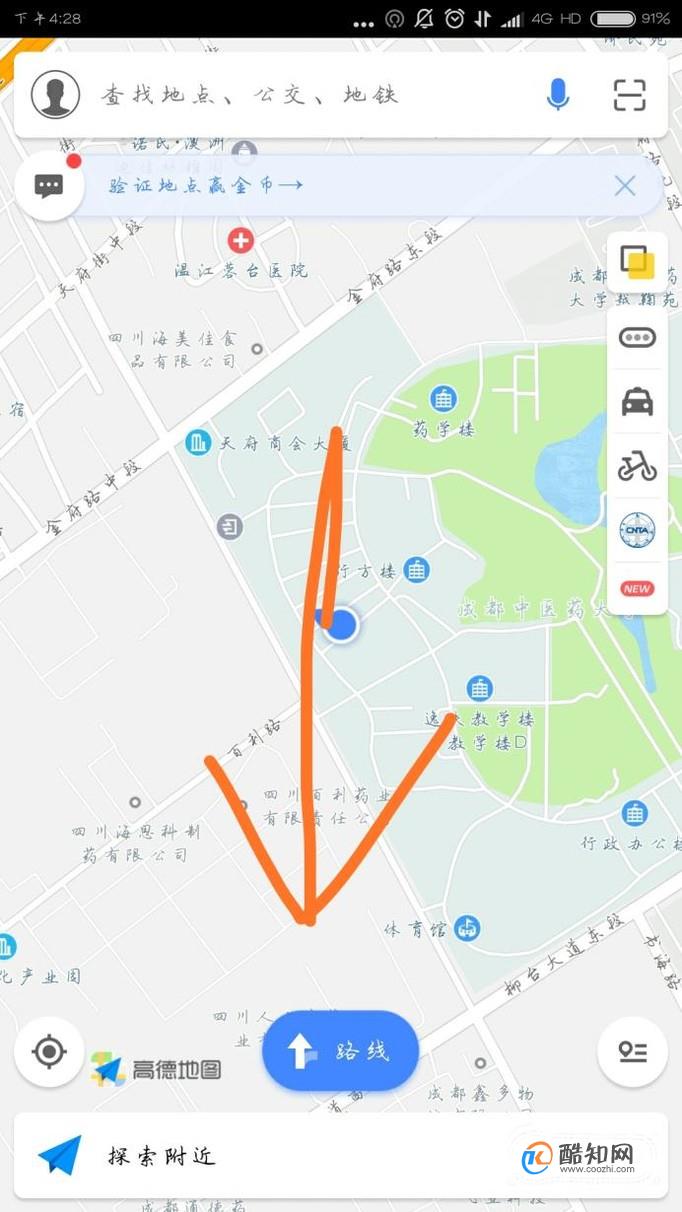Screen dimensions: 682x1212
Task: Select 温江碧台医院 hospital marker
Action: coord(240,241)
